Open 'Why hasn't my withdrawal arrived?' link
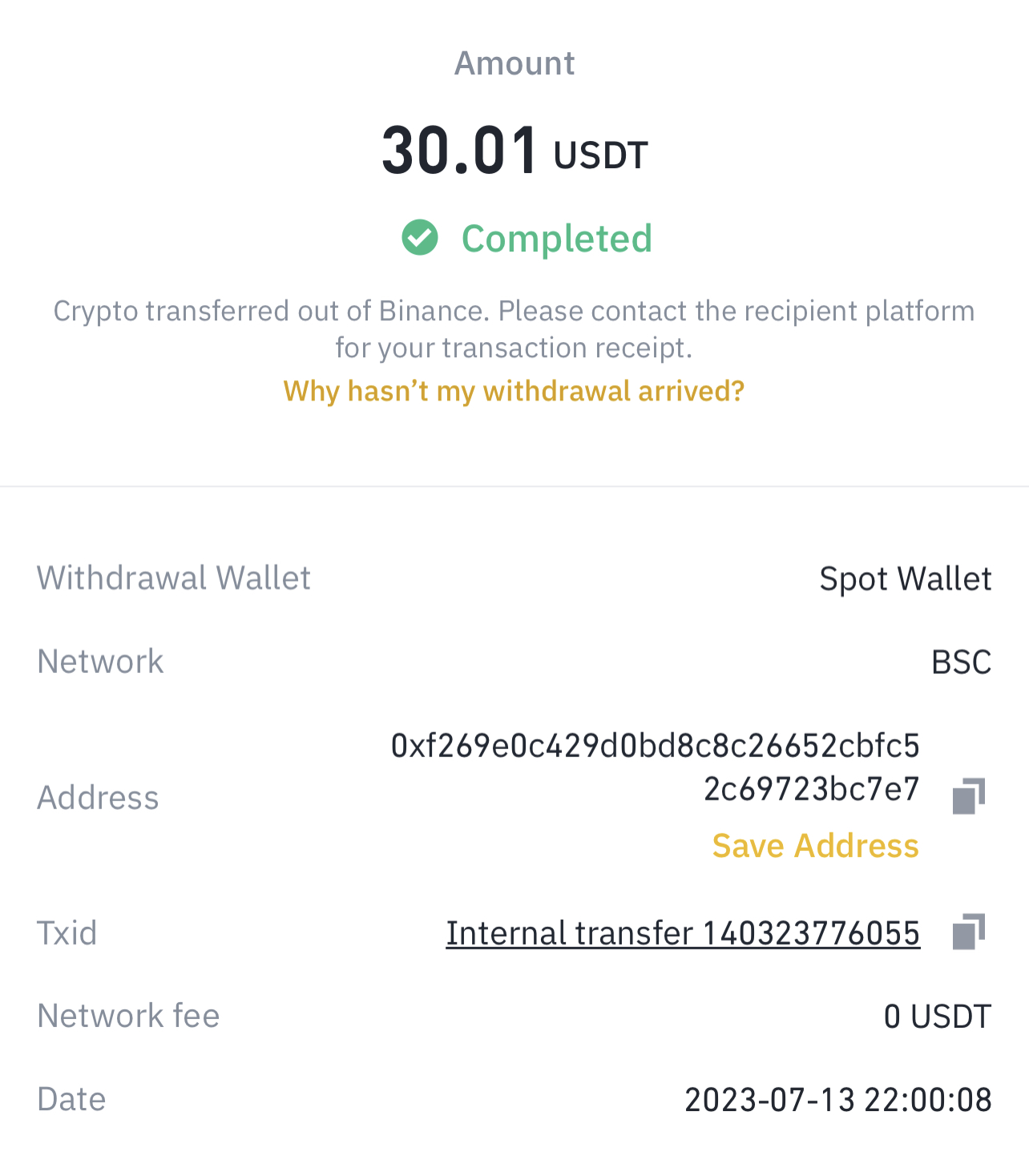The image size is (1029, 1176). (x=514, y=391)
